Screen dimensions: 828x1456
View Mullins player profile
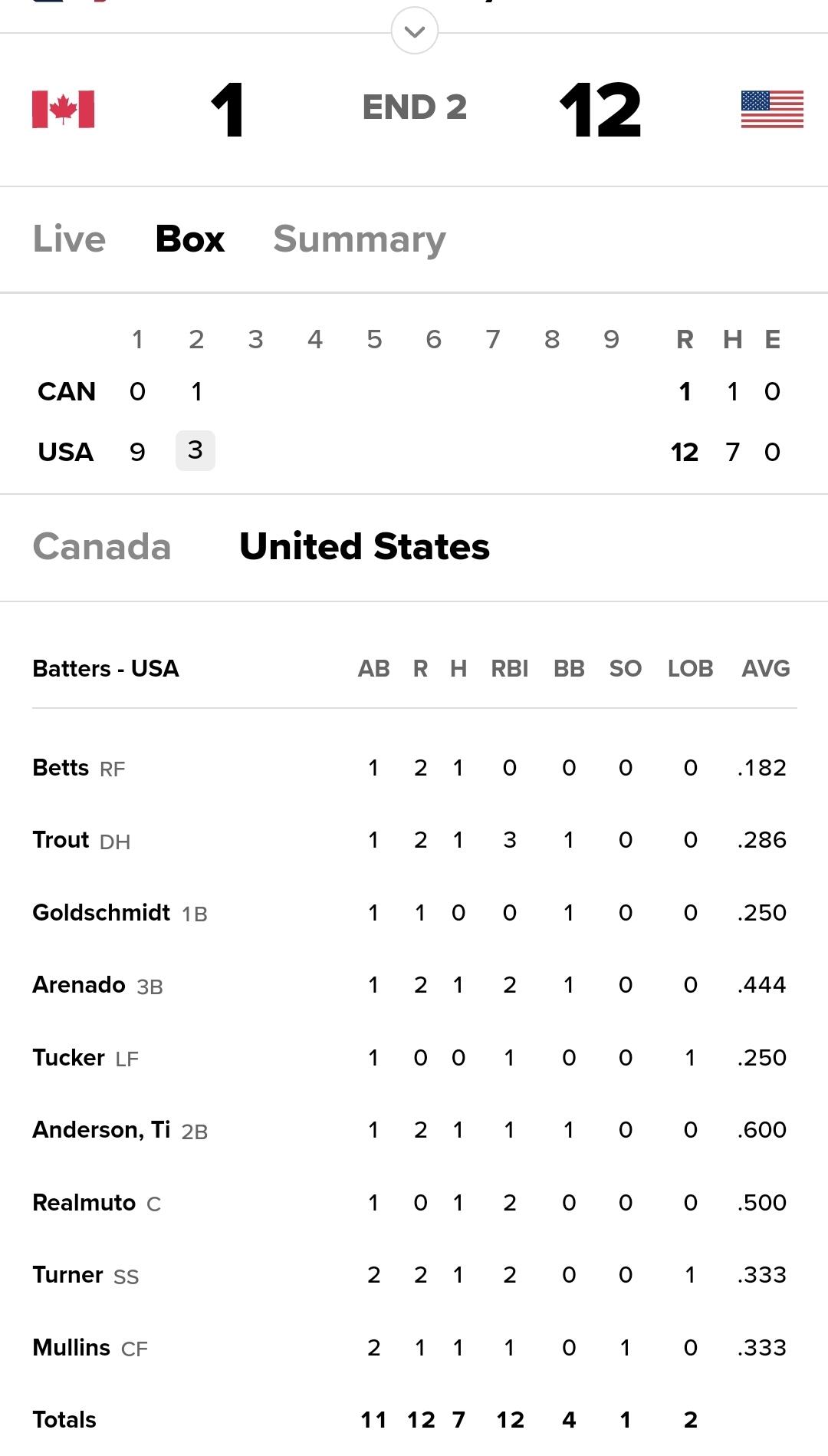72,1348
